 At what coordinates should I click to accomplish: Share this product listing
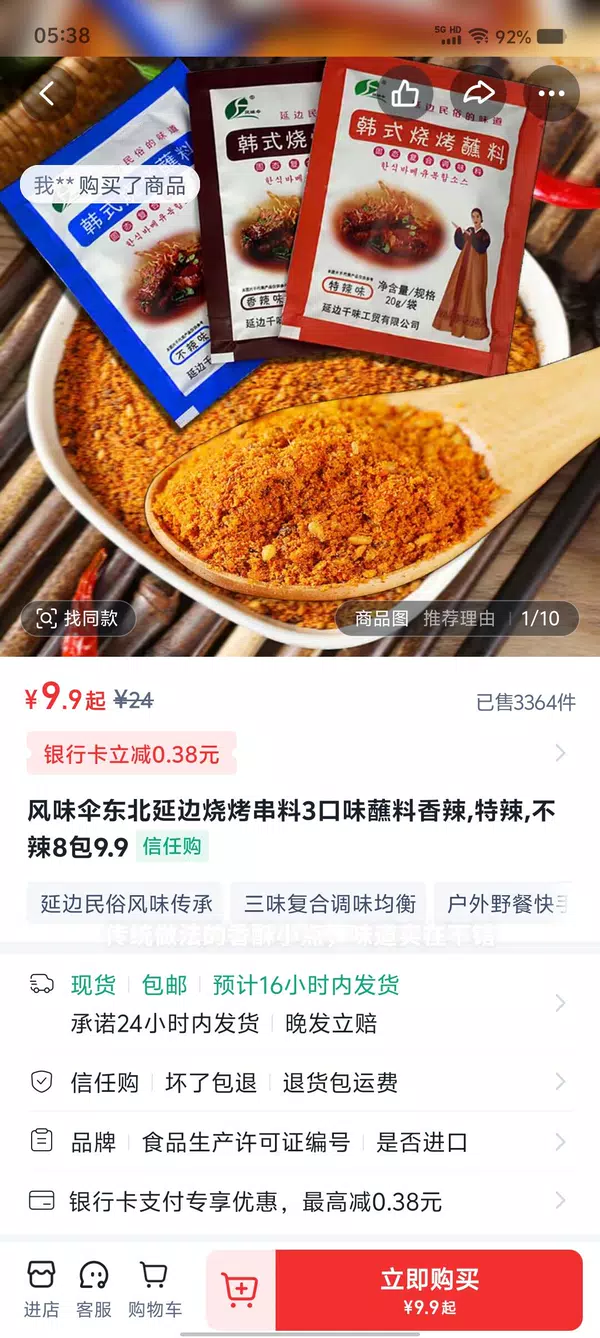(x=479, y=94)
